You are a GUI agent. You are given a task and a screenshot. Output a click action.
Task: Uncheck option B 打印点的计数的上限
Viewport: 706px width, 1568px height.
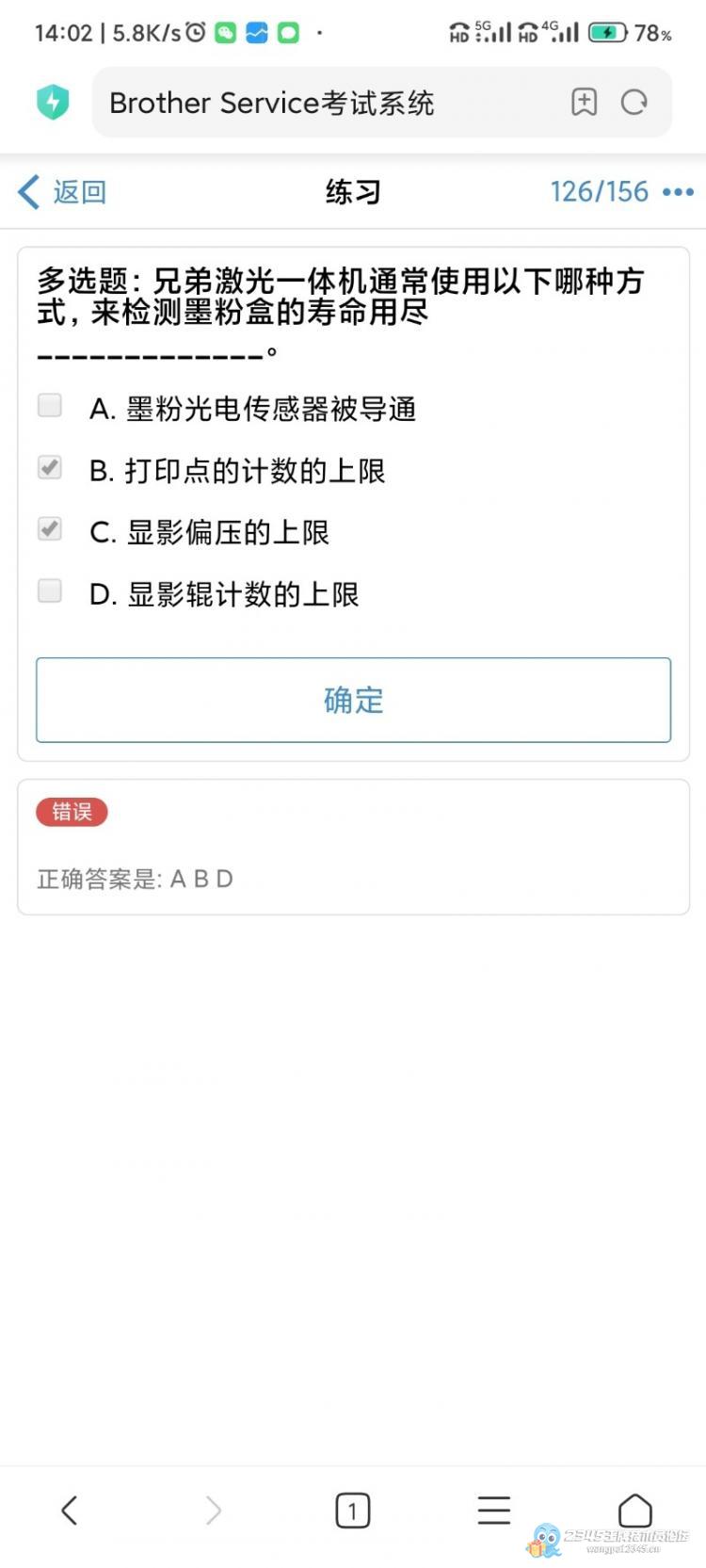[x=49, y=467]
